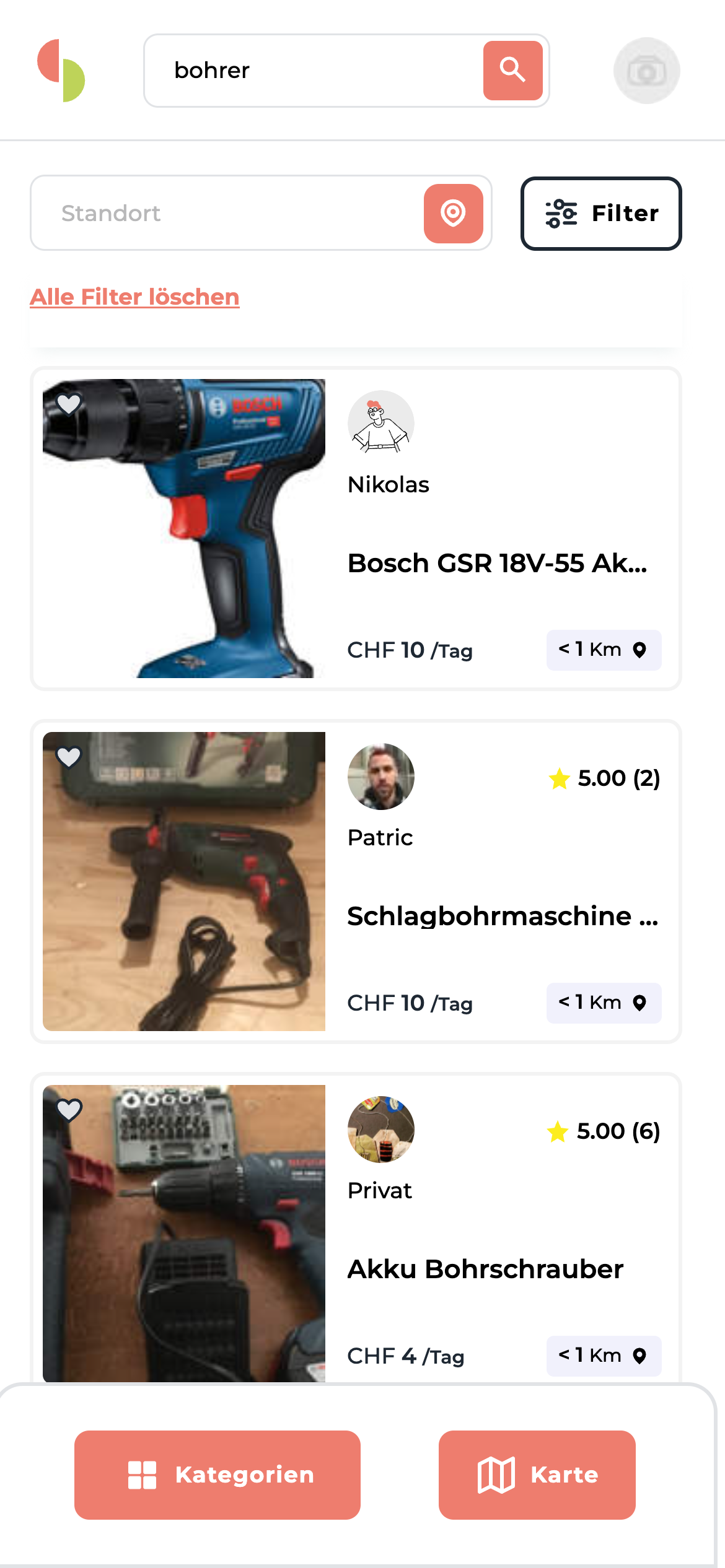The image size is (725, 1568).
Task: Open the Filter options
Action: (x=600, y=213)
